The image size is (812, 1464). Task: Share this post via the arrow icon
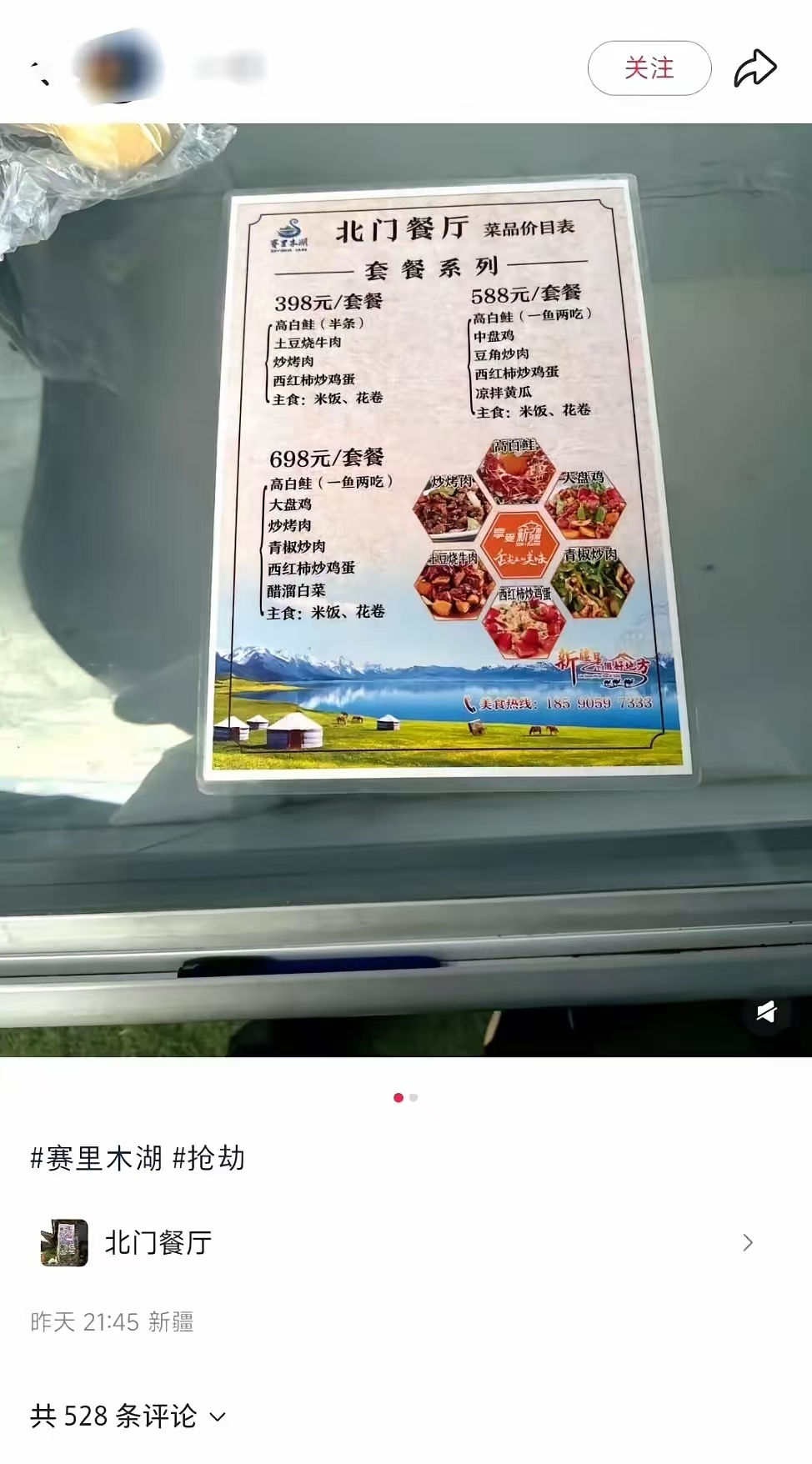coord(754,68)
